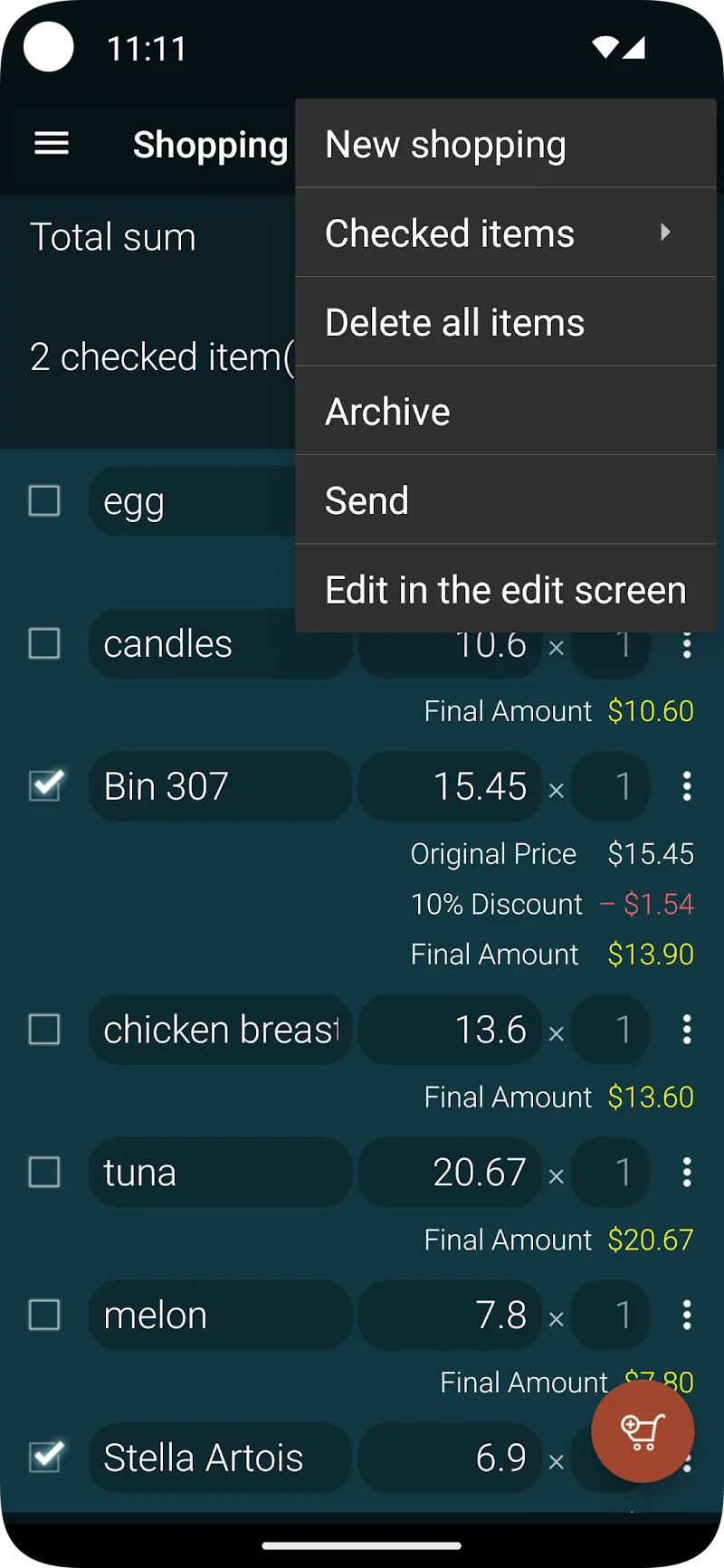
Task: Expand the Checked items submenu
Action: pyautogui.click(x=505, y=233)
